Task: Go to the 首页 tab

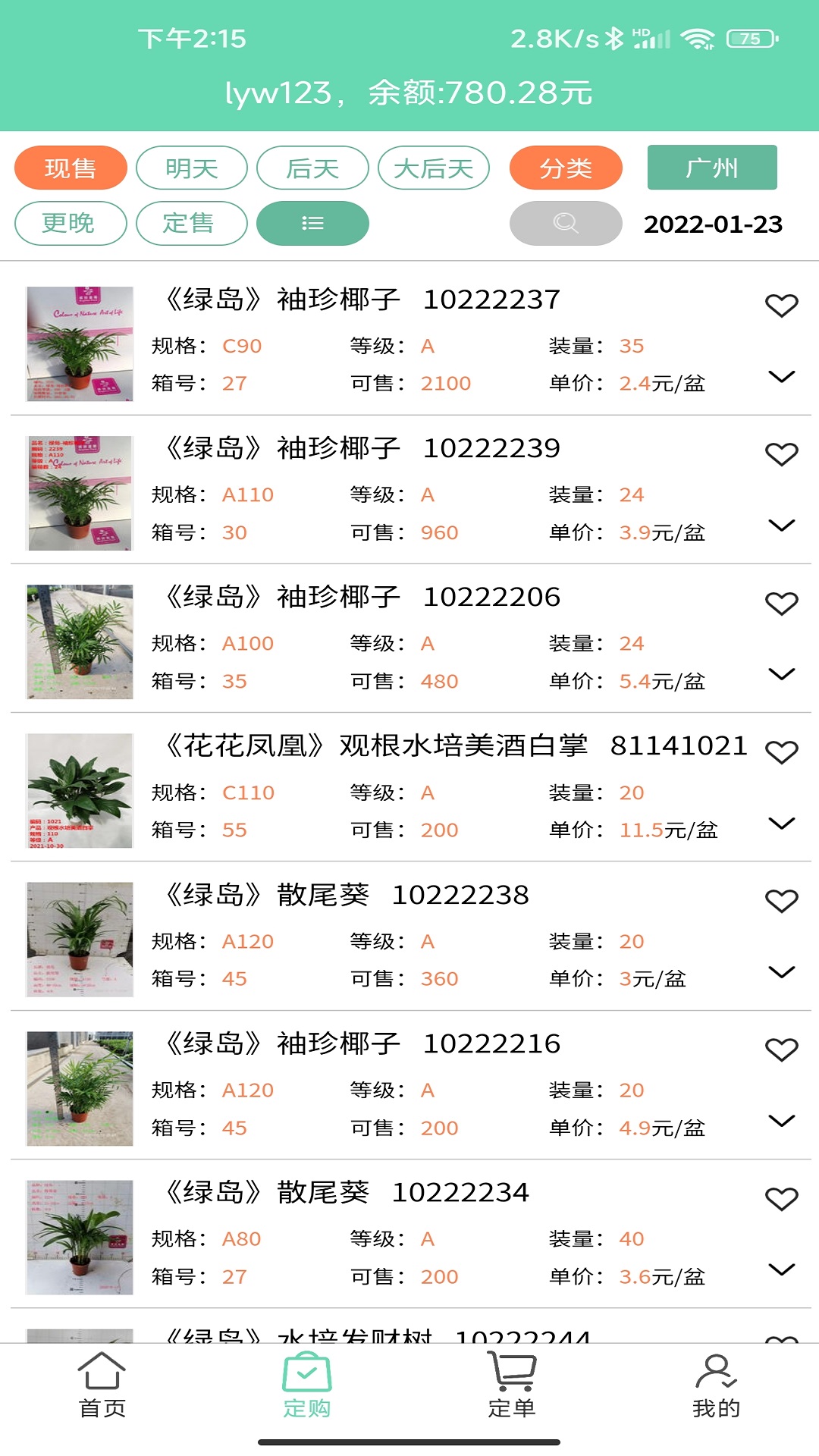Action: pos(102,1385)
